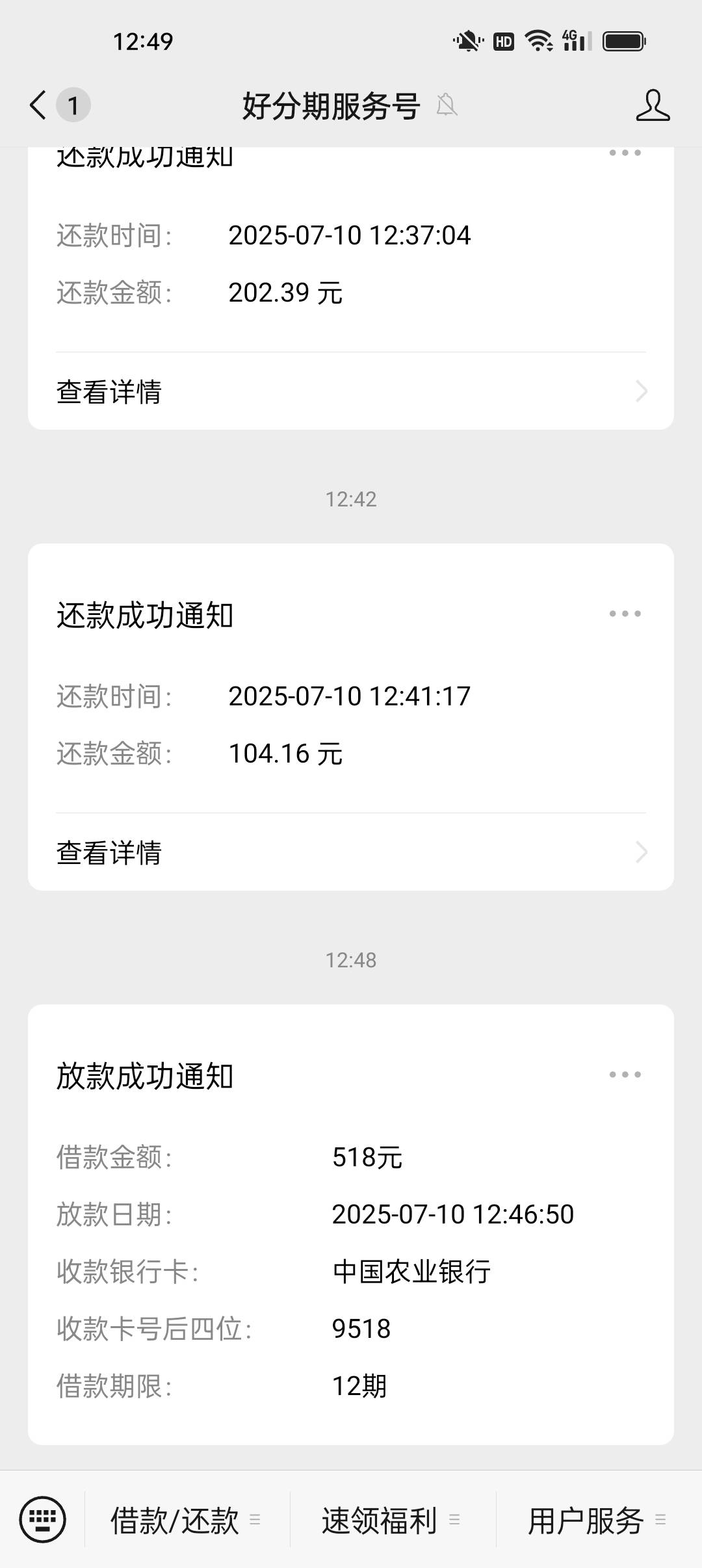The image size is (702, 1568).
Task: Open the more options dots on the 104.16 元 card
Action: [x=625, y=614]
